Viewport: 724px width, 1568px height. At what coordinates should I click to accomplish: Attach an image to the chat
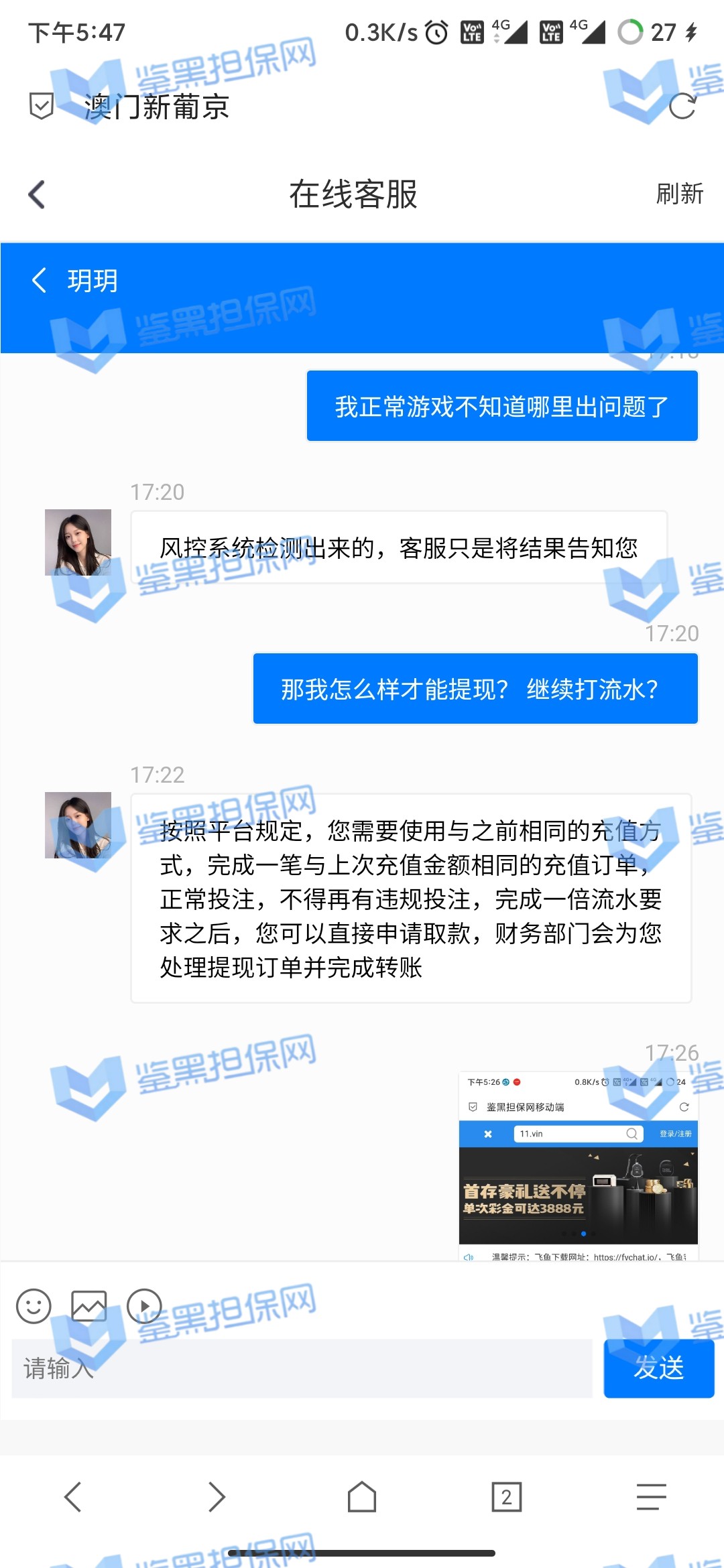click(89, 1306)
